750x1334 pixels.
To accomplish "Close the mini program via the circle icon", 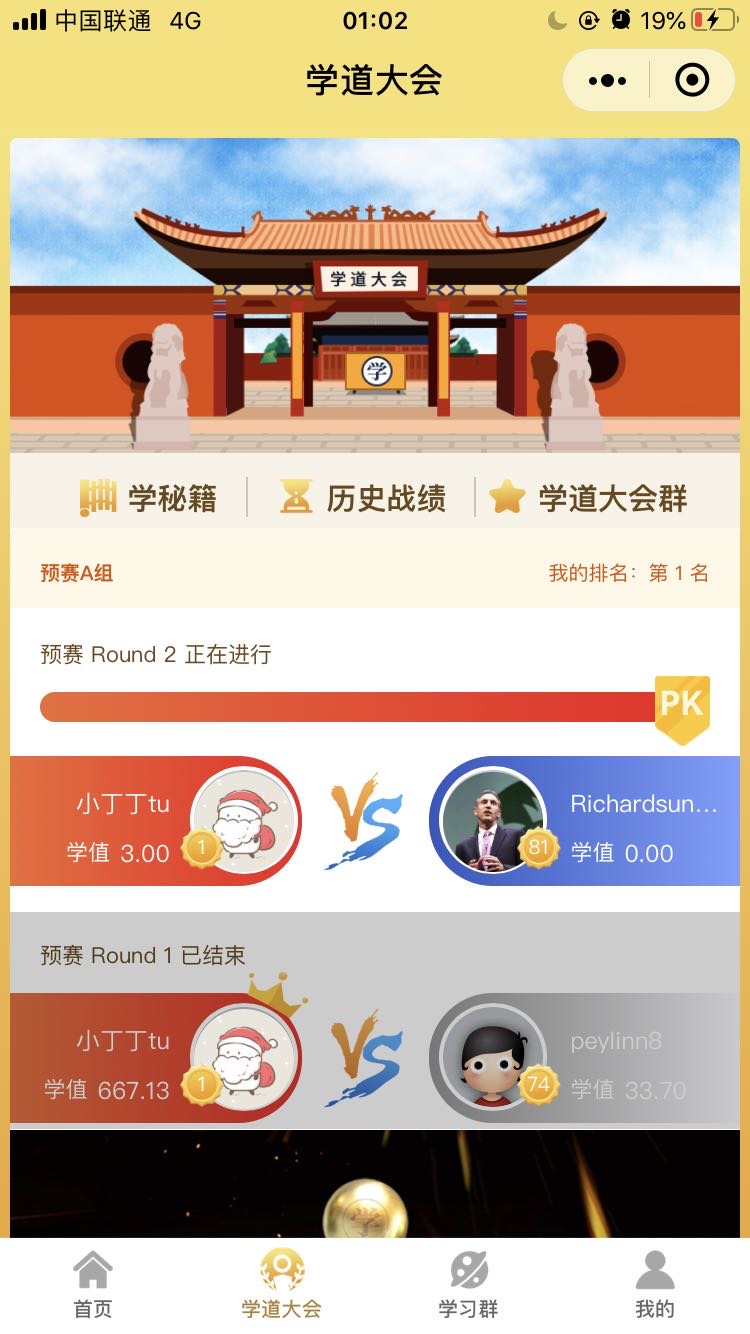I will coord(692,80).
